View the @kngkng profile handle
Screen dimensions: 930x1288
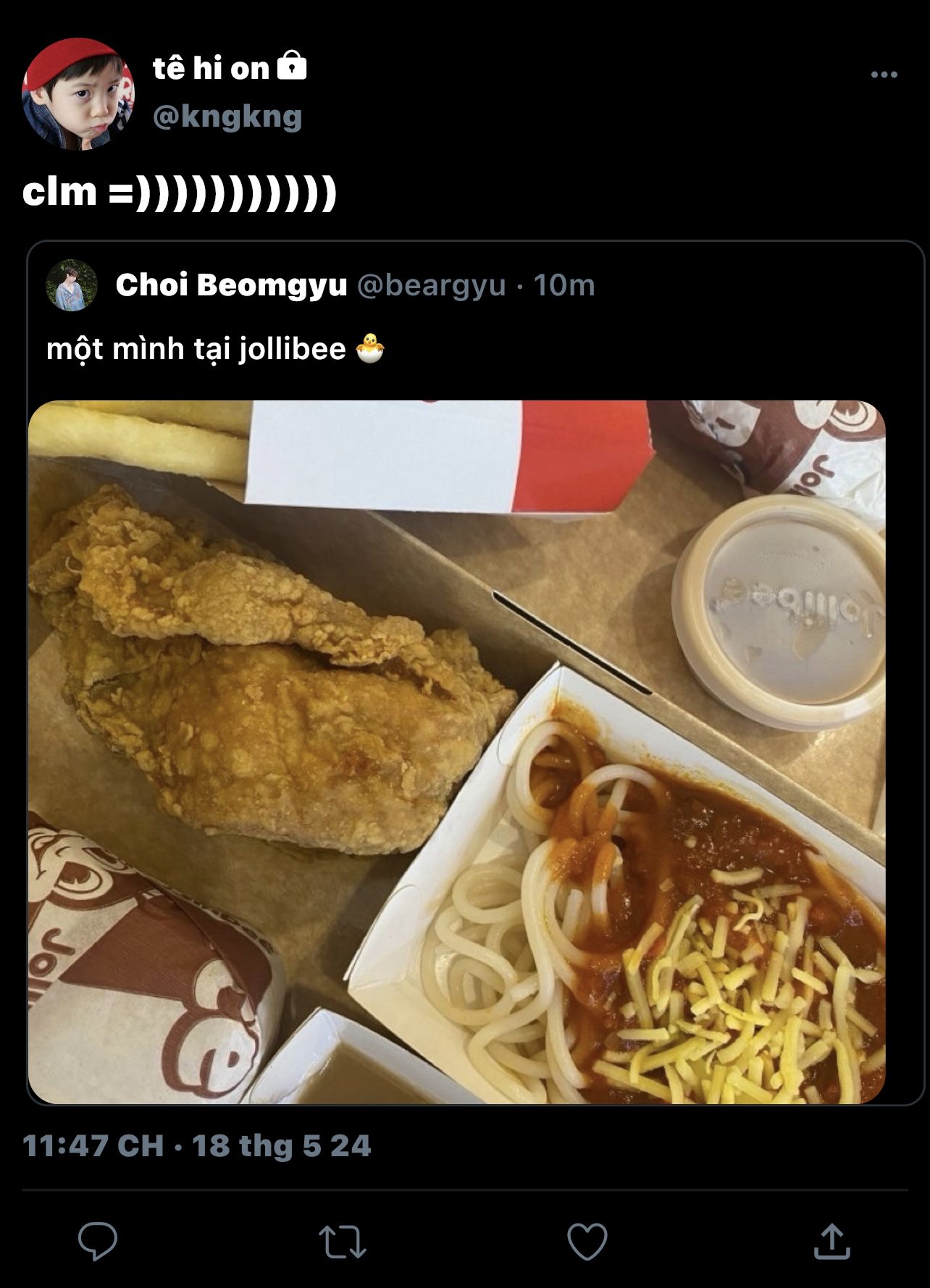(227, 117)
